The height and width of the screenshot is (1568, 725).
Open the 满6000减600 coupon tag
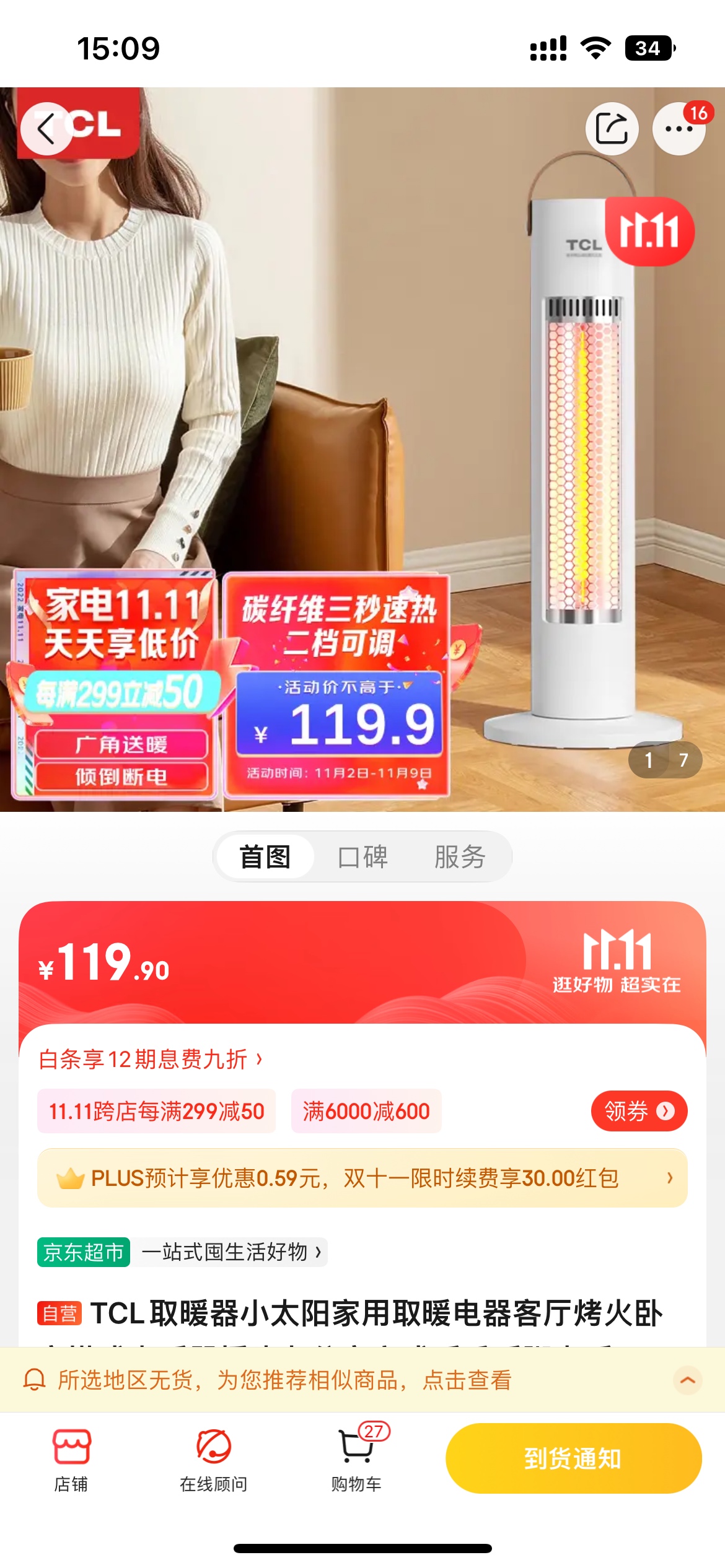point(366,1111)
